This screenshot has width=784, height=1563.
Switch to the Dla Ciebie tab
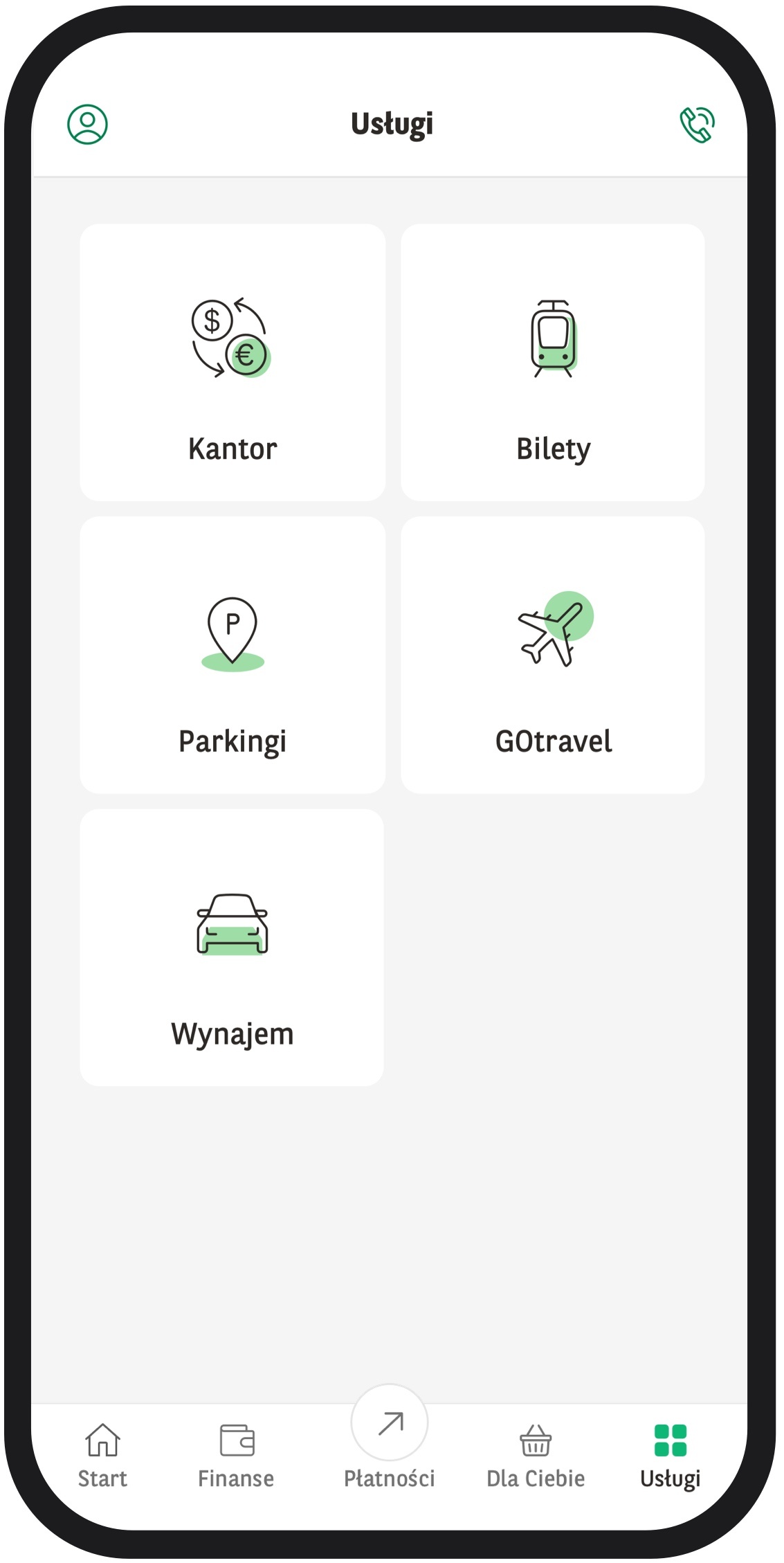tap(536, 1455)
